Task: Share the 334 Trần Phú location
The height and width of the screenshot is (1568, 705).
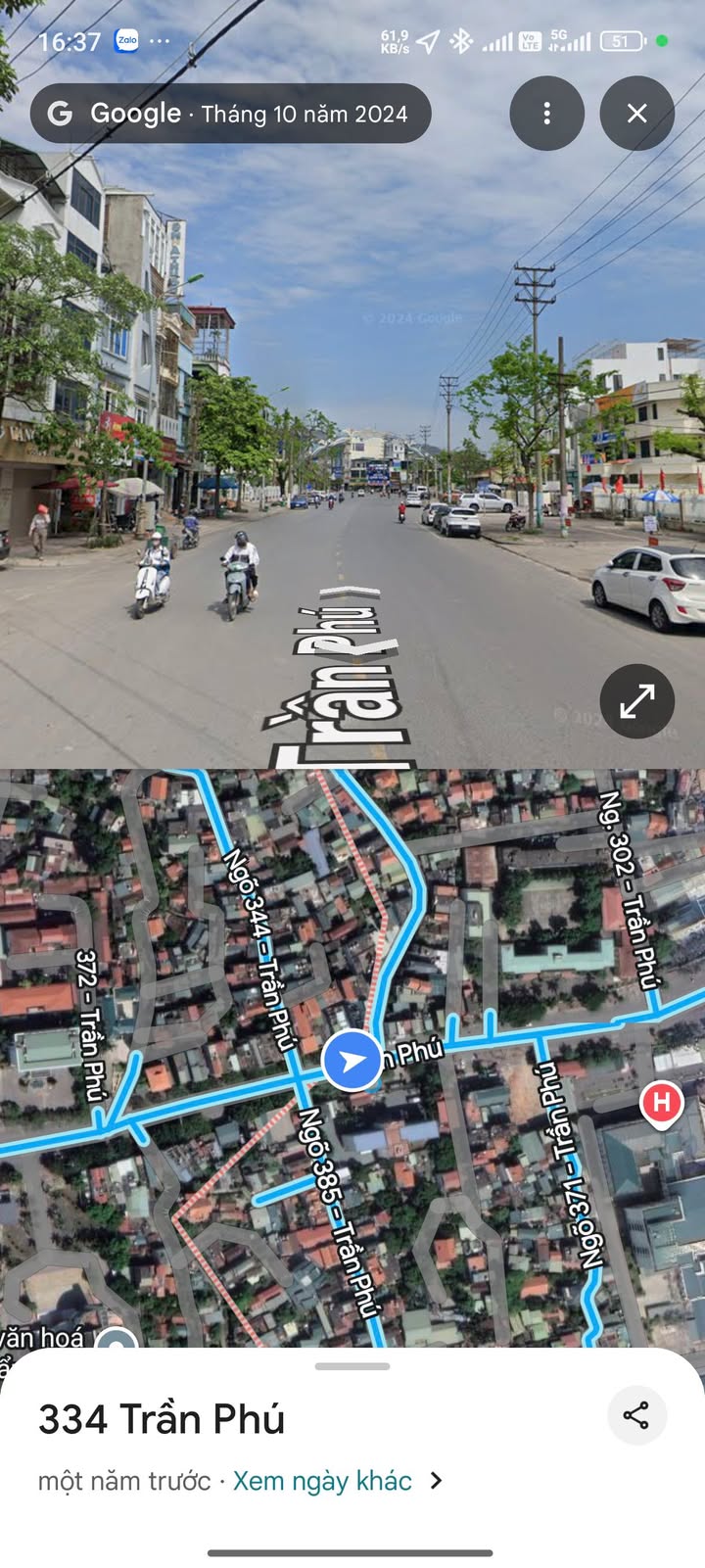Action: pyautogui.click(x=636, y=1415)
